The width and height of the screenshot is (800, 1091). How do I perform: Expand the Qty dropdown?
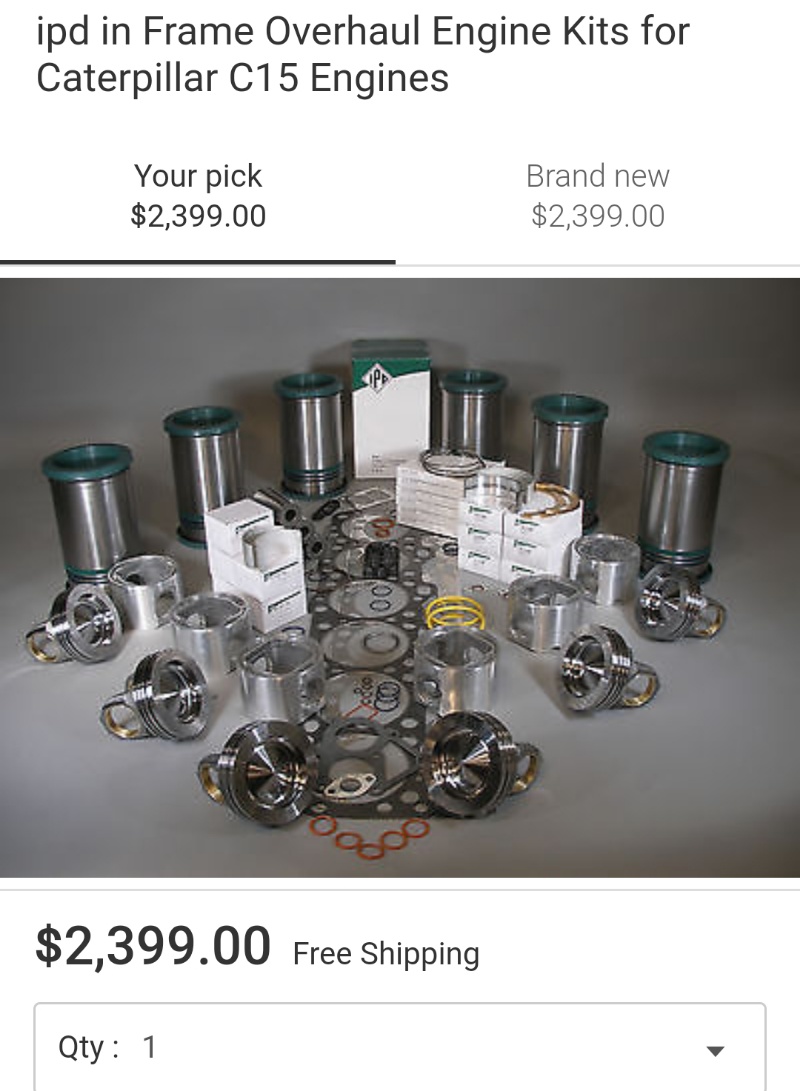tap(400, 1048)
